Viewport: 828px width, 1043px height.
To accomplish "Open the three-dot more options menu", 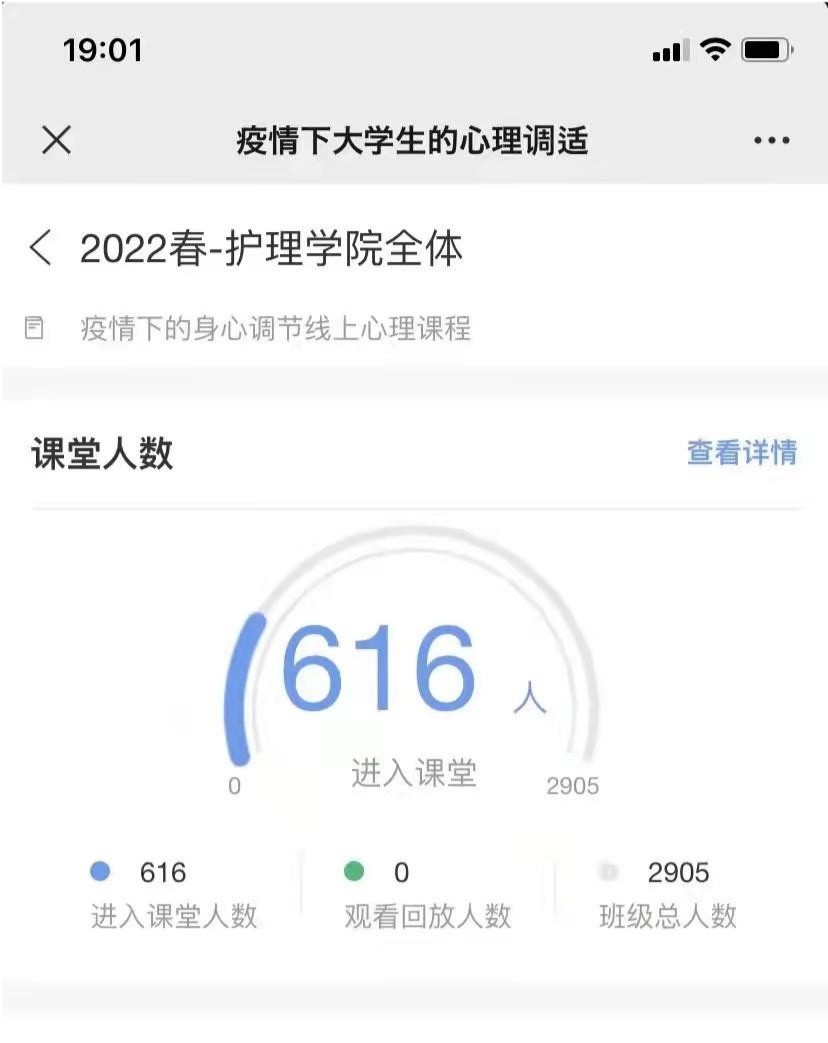I will (x=771, y=141).
